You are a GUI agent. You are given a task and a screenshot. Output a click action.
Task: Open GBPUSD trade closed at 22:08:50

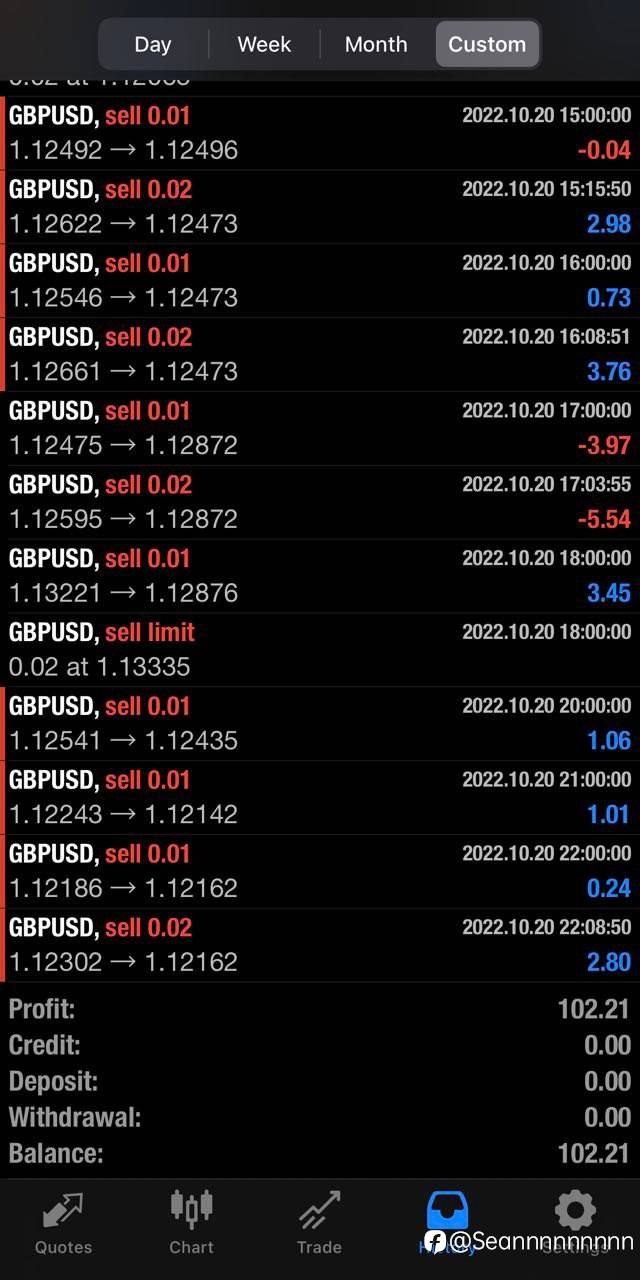(x=320, y=945)
